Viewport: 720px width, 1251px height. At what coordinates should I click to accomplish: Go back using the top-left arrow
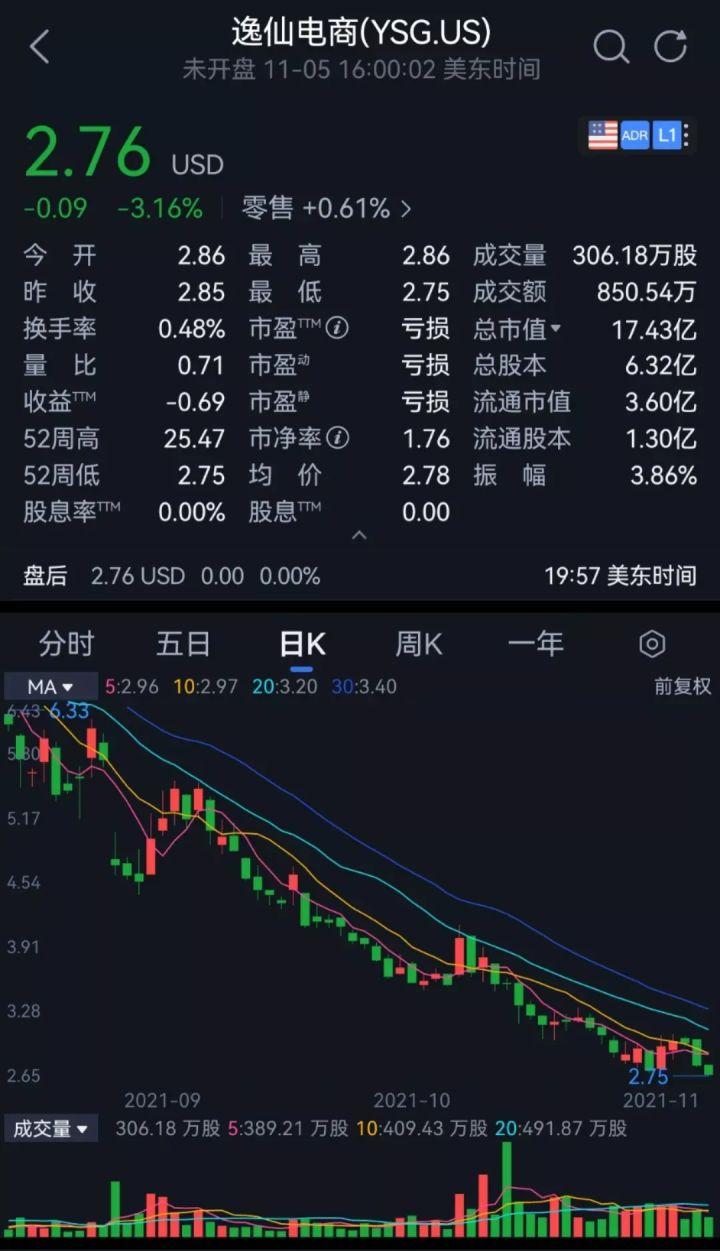tap(40, 47)
